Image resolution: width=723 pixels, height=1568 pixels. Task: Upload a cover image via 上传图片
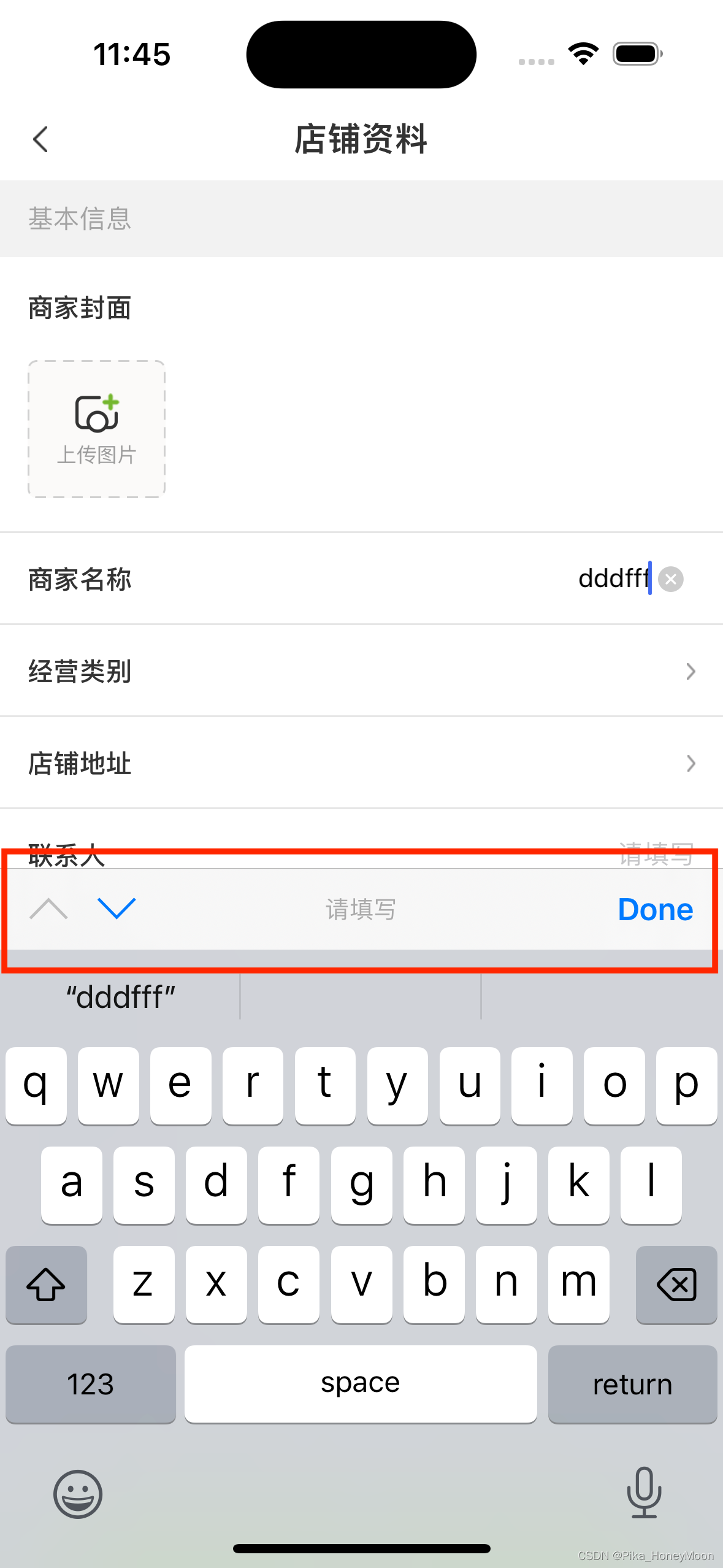[96, 429]
